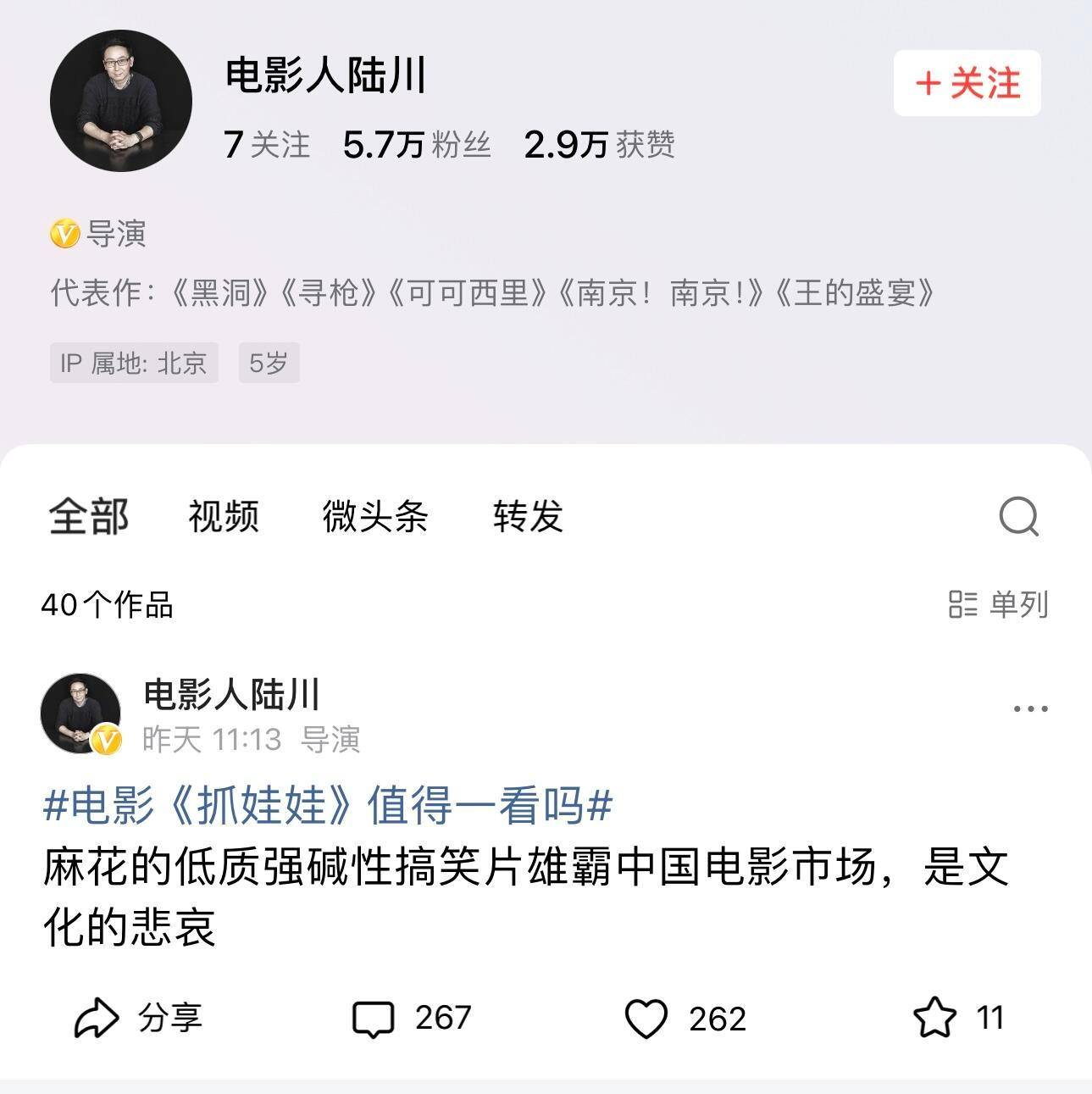Tap the small avatar on the post
The image size is (1092, 1094).
click(80, 714)
